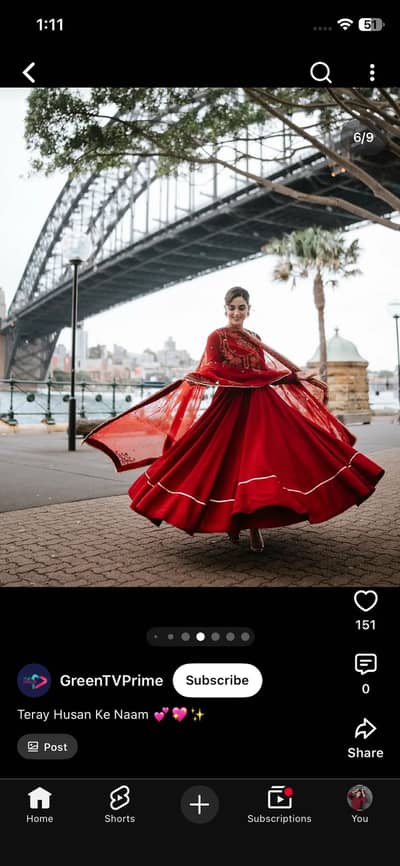Share this post
The width and height of the screenshot is (400, 866).
coord(365,737)
